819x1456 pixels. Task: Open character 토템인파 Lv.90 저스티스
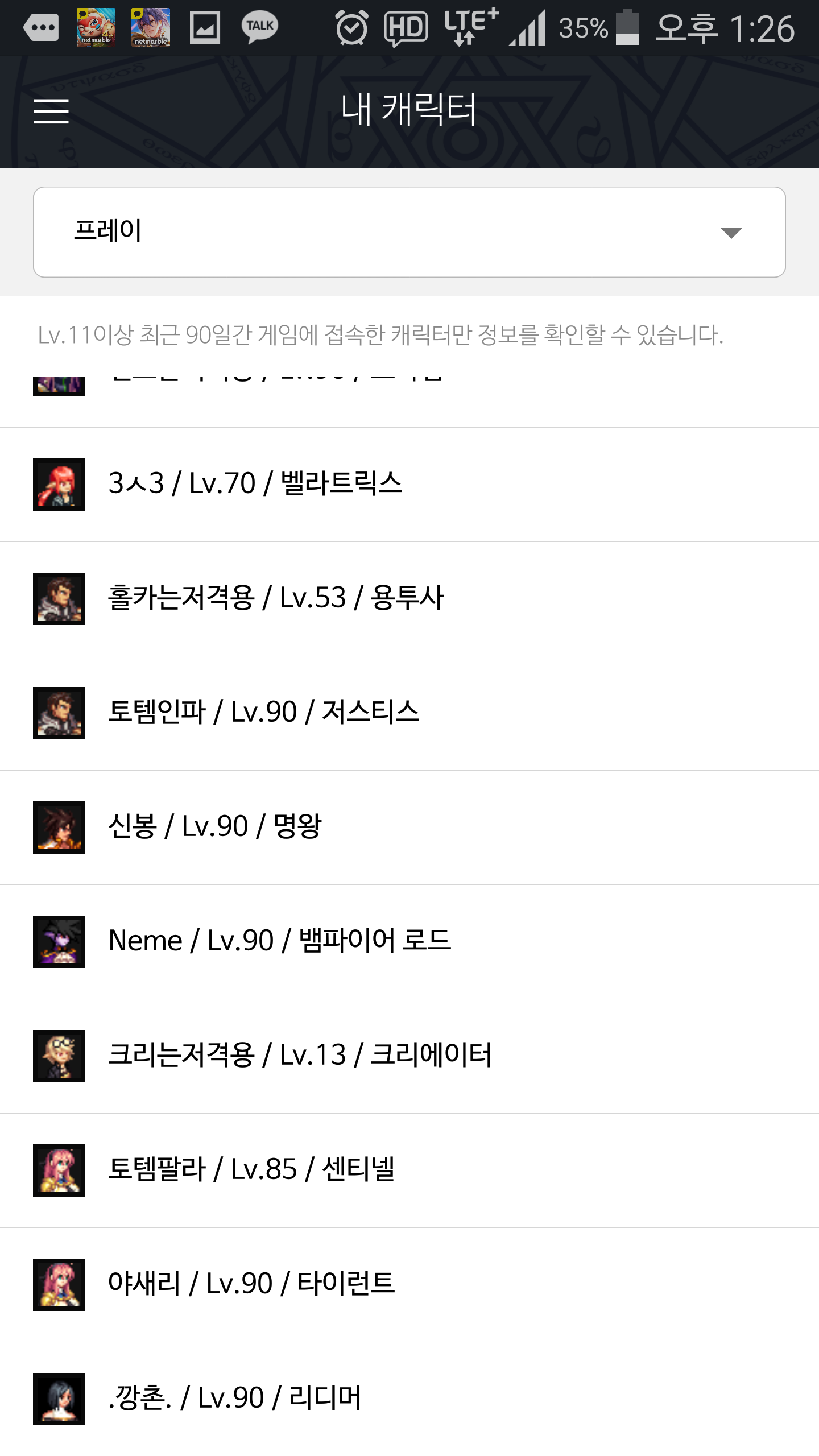point(264,713)
